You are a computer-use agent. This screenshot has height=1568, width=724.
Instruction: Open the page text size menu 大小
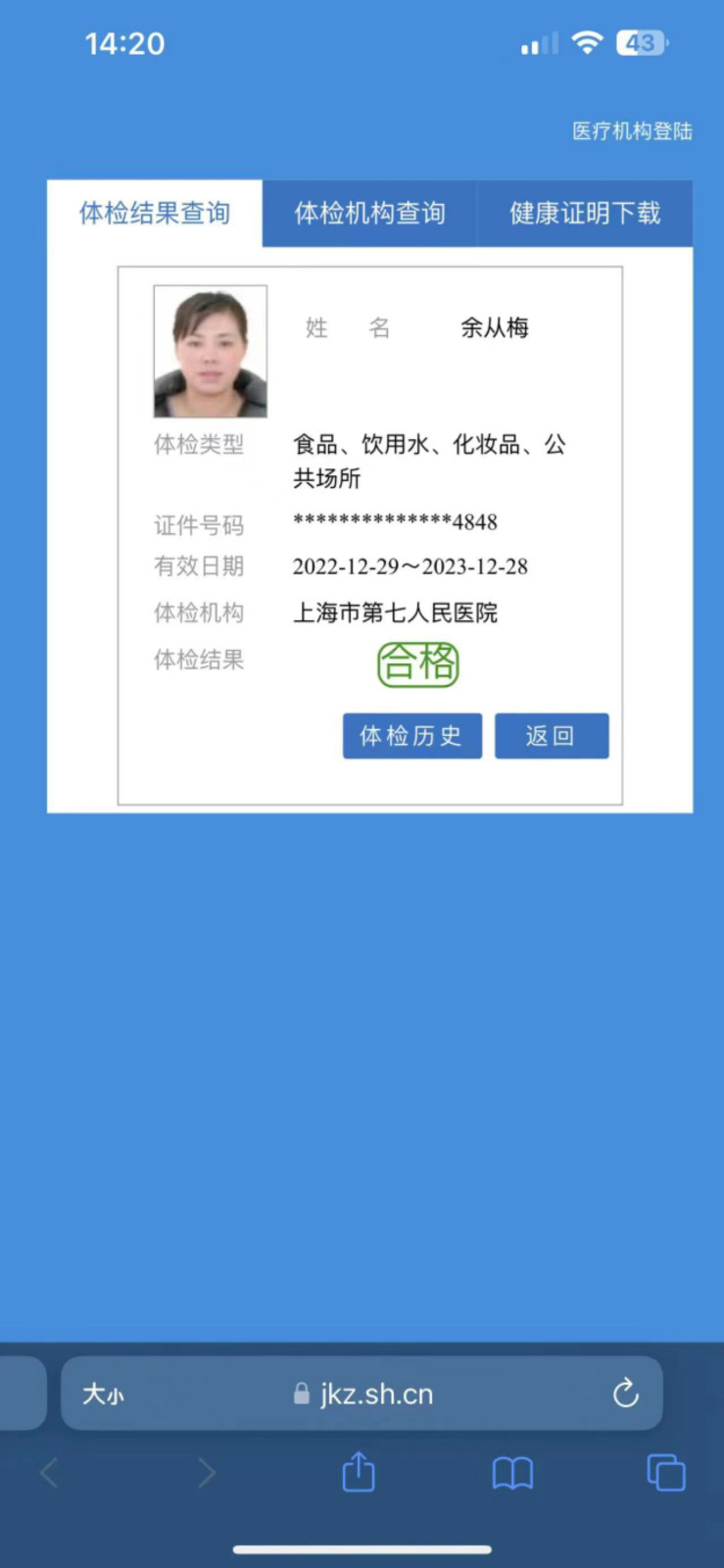coord(103,1394)
